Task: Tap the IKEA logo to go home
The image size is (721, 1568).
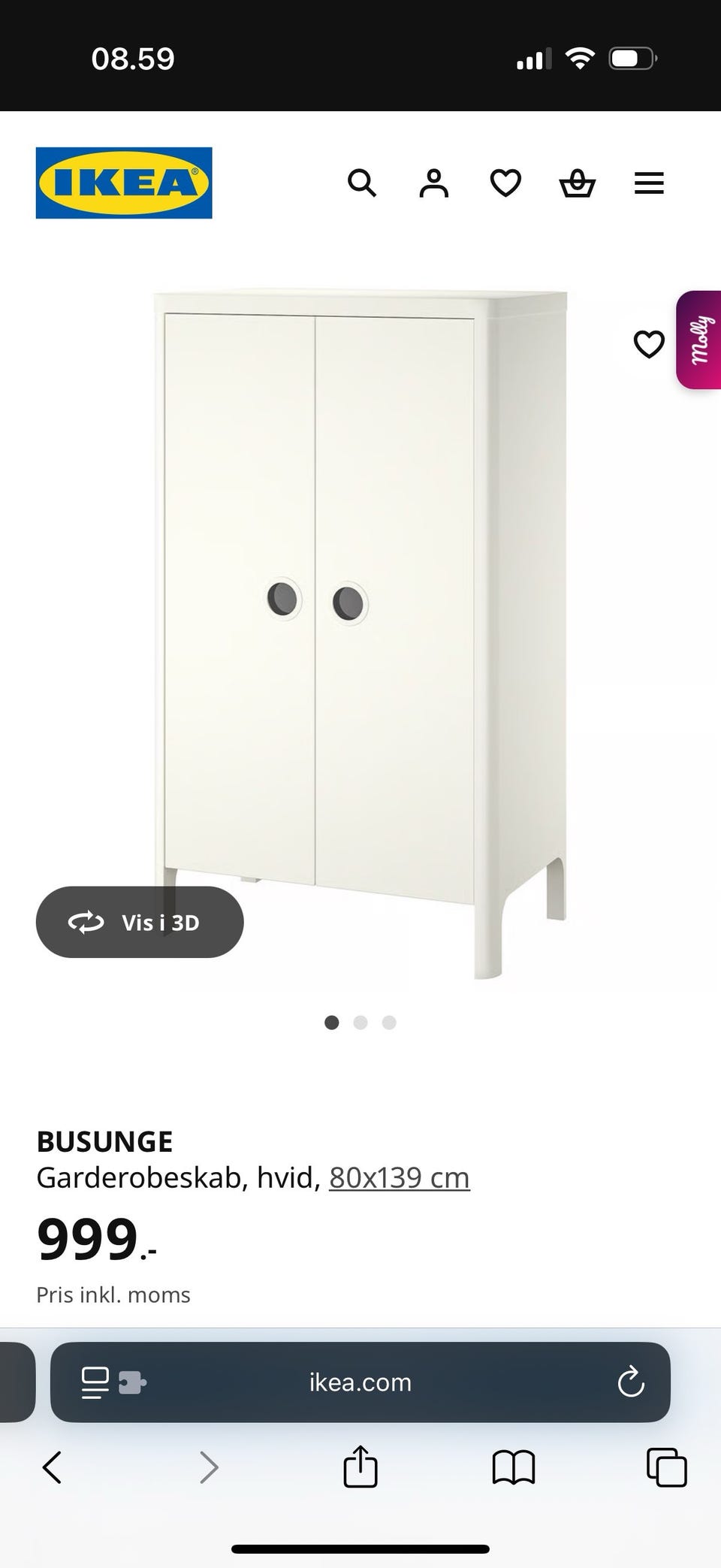Action: coord(123,183)
